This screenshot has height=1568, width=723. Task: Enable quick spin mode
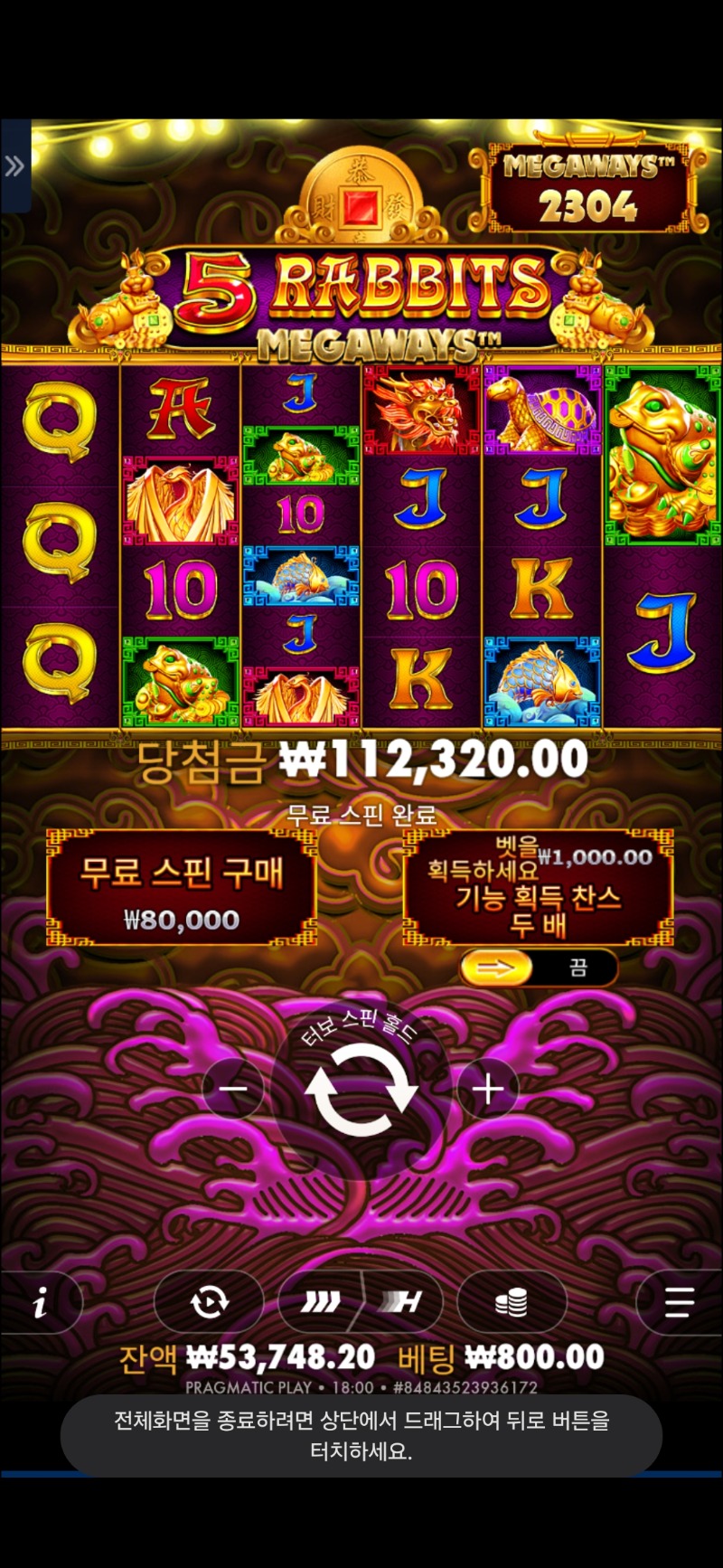(x=321, y=1303)
